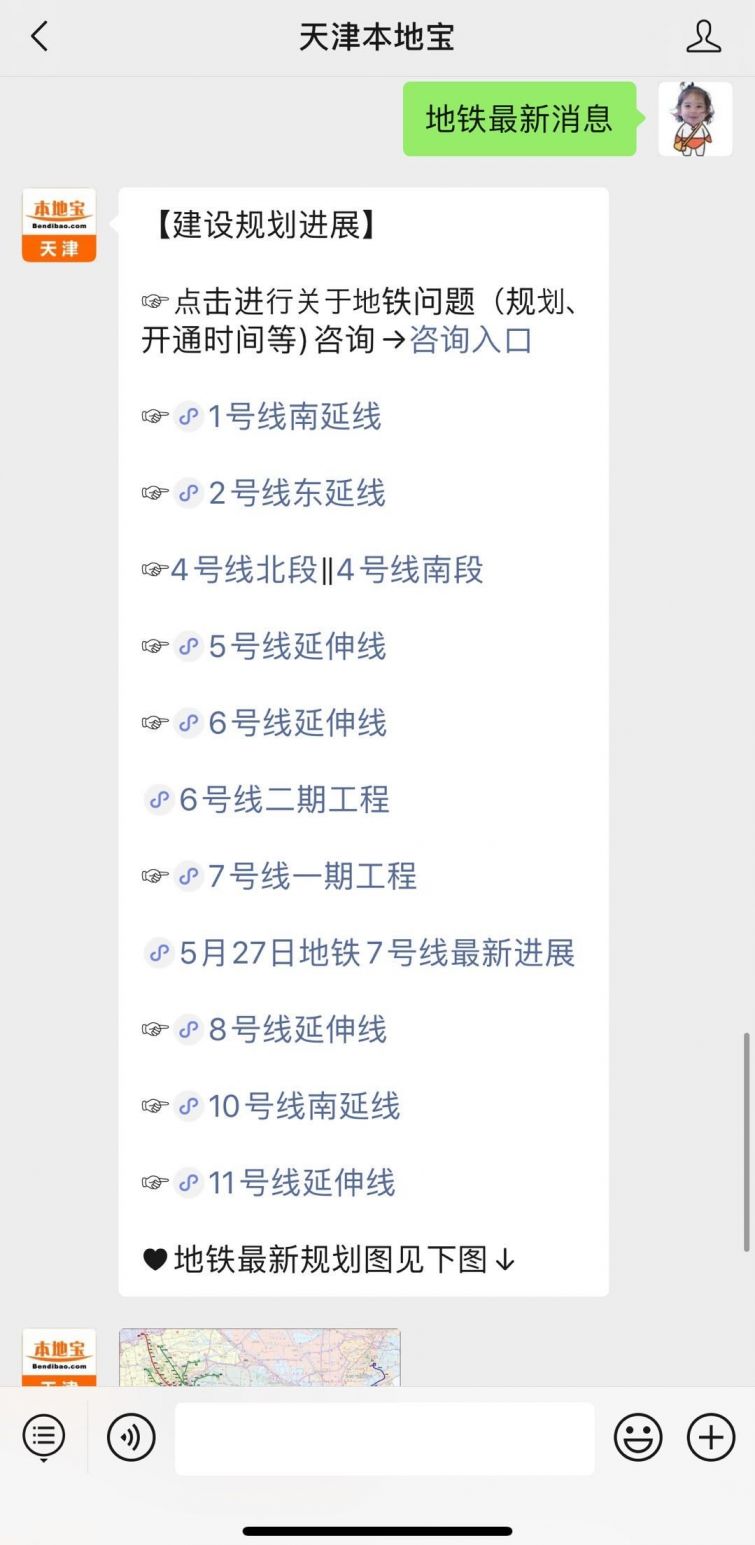This screenshot has width=755, height=1545.
Task: Open the subway planning map image
Action: [x=260, y=1357]
